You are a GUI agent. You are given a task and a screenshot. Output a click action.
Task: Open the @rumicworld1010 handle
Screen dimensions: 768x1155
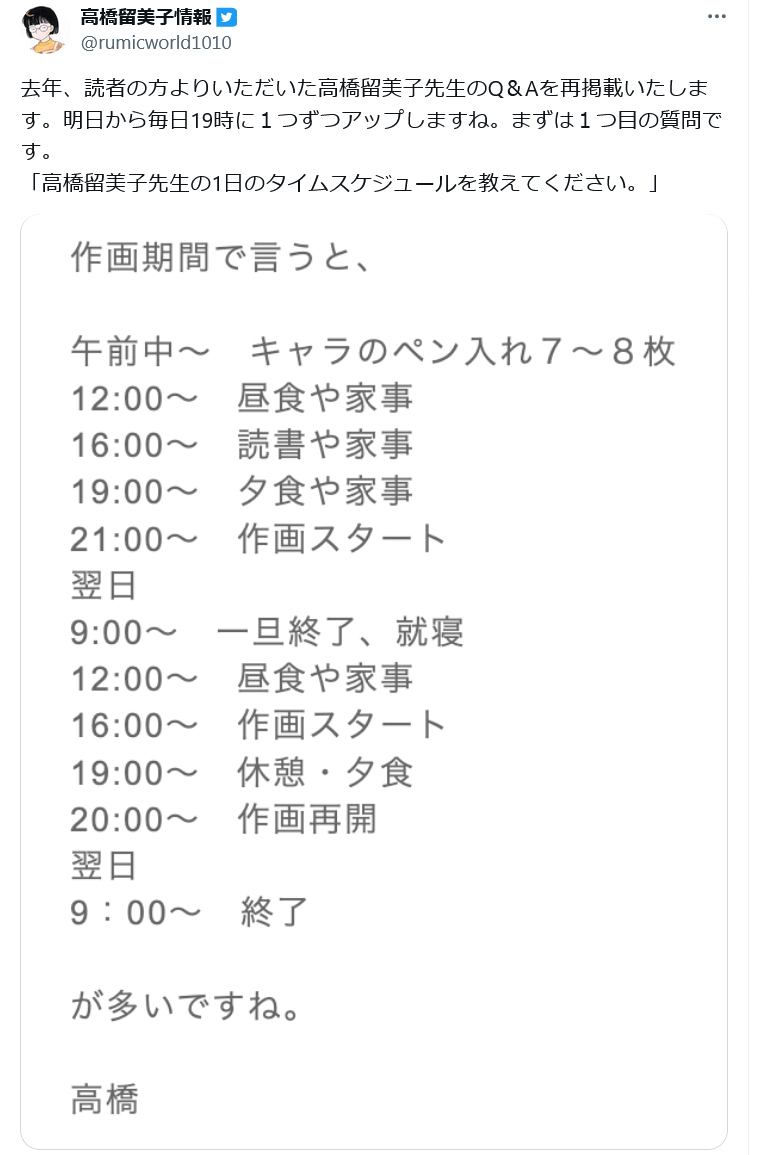[x=155, y=42]
